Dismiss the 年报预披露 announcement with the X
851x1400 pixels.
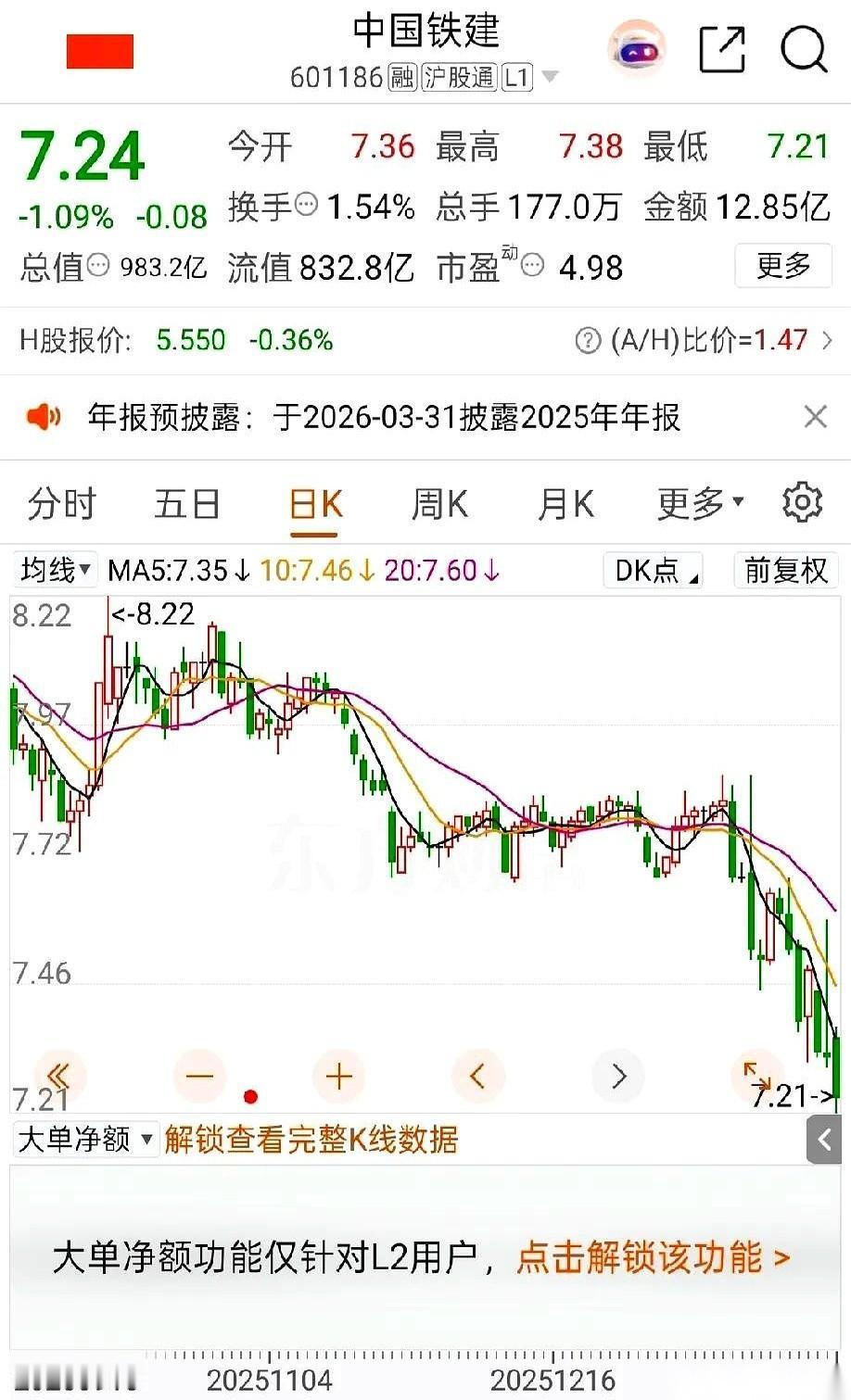(815, 418)
